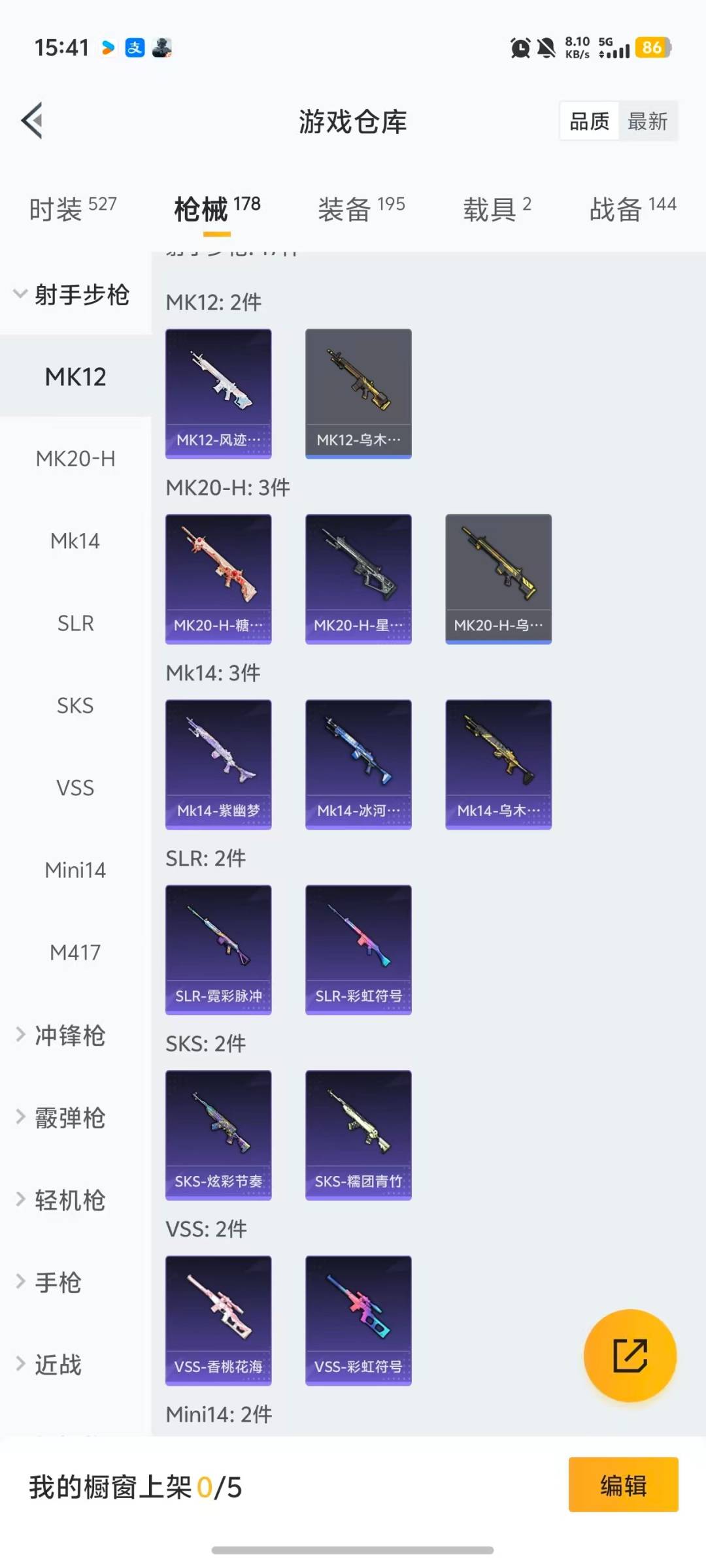Open the MK12-风迹 skin tile
Image resolution: width=706 pixels, height=1568 pixels.
click(x=218, y=393)
